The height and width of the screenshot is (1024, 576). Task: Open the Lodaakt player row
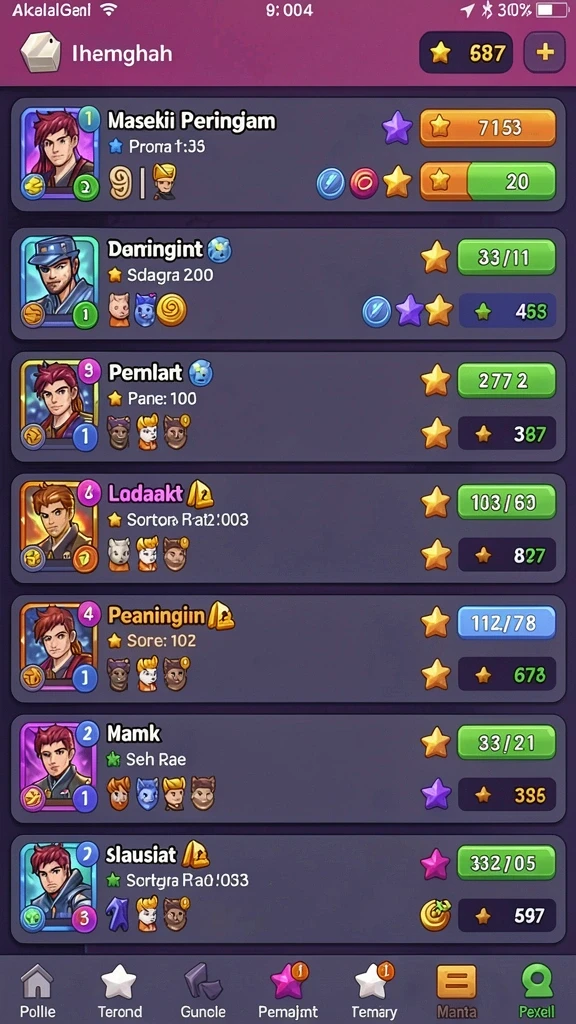tap(288, 528)
